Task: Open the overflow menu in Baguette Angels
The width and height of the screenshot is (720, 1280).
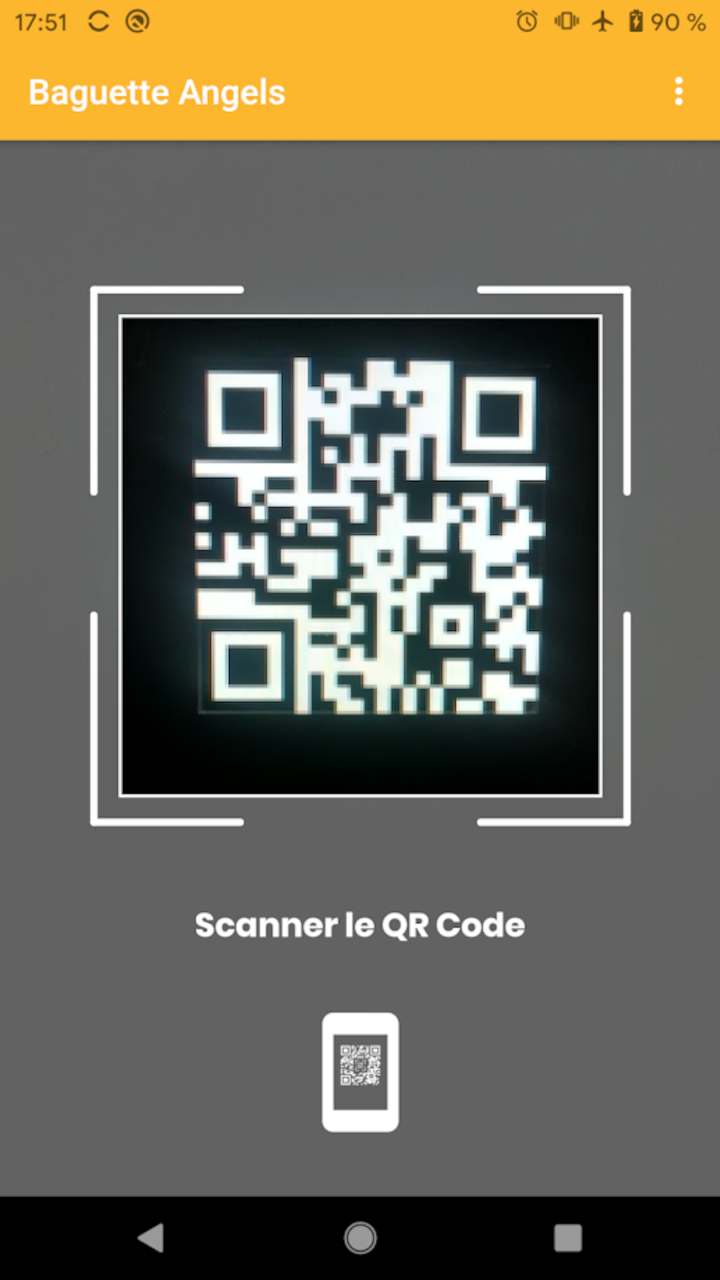Action: click(x=679, y=92)
